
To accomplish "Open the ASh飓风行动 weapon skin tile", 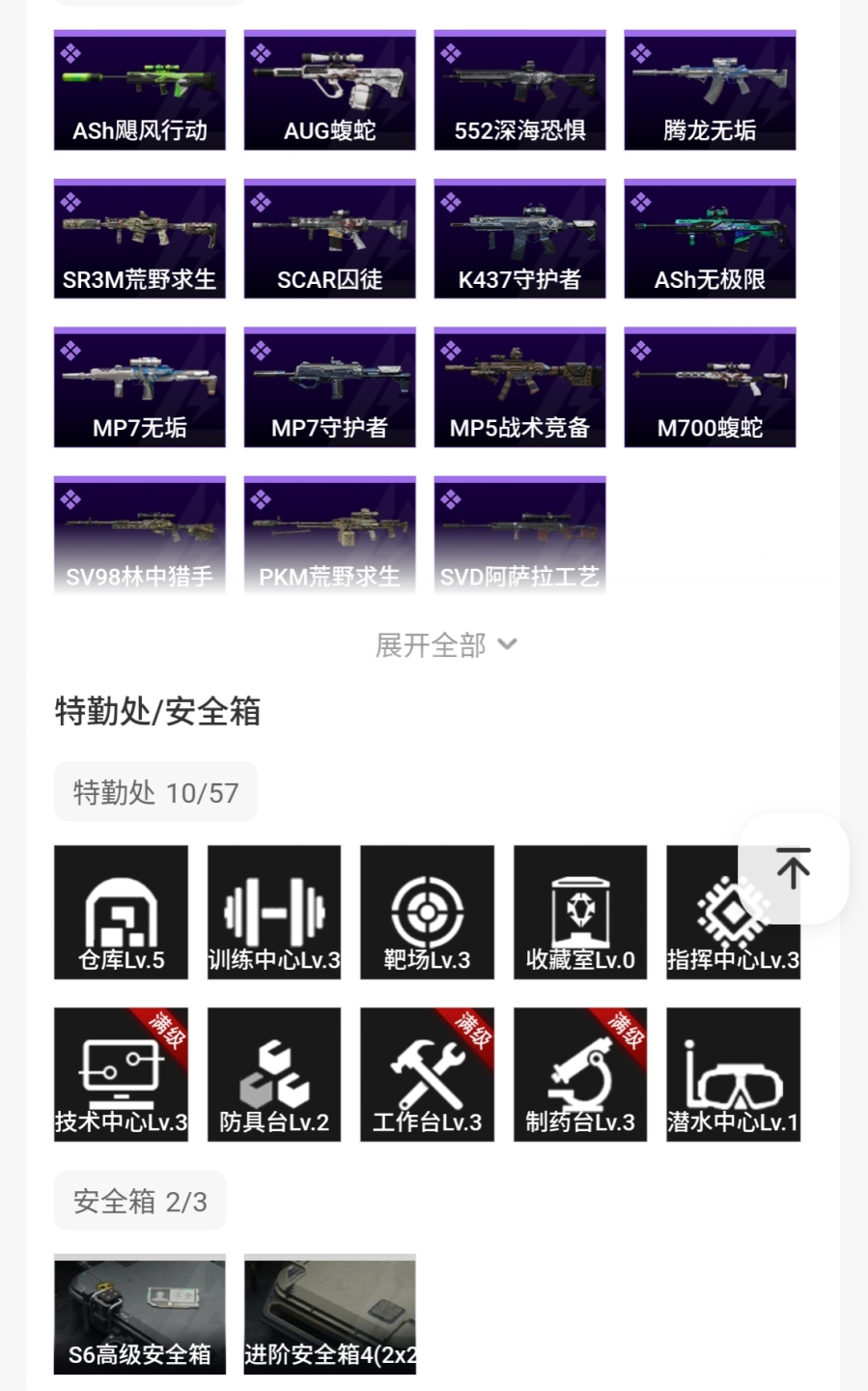I will click(x=140, y=91).
